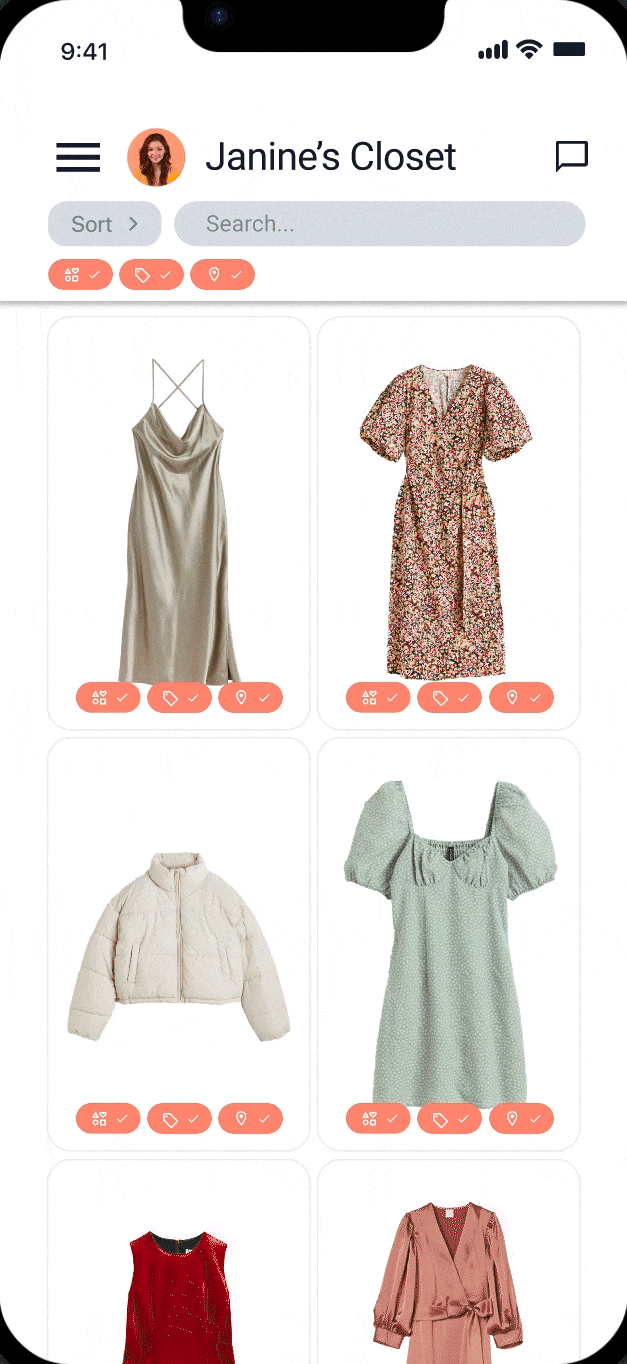Open the chat messages icon
This screenshot has height=1364, width=627.
point(571,156)
